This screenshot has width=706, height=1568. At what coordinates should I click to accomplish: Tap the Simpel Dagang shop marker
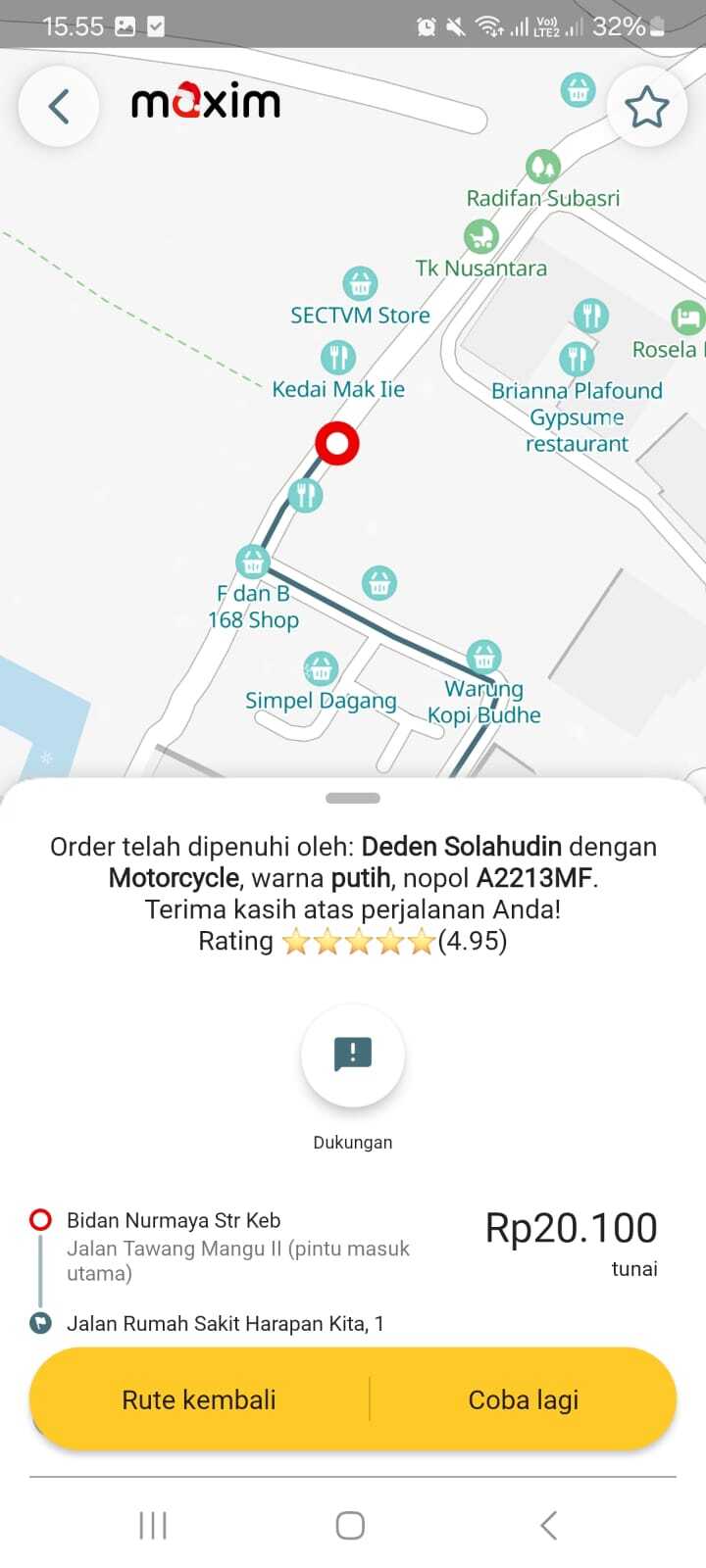pos(321,669)
